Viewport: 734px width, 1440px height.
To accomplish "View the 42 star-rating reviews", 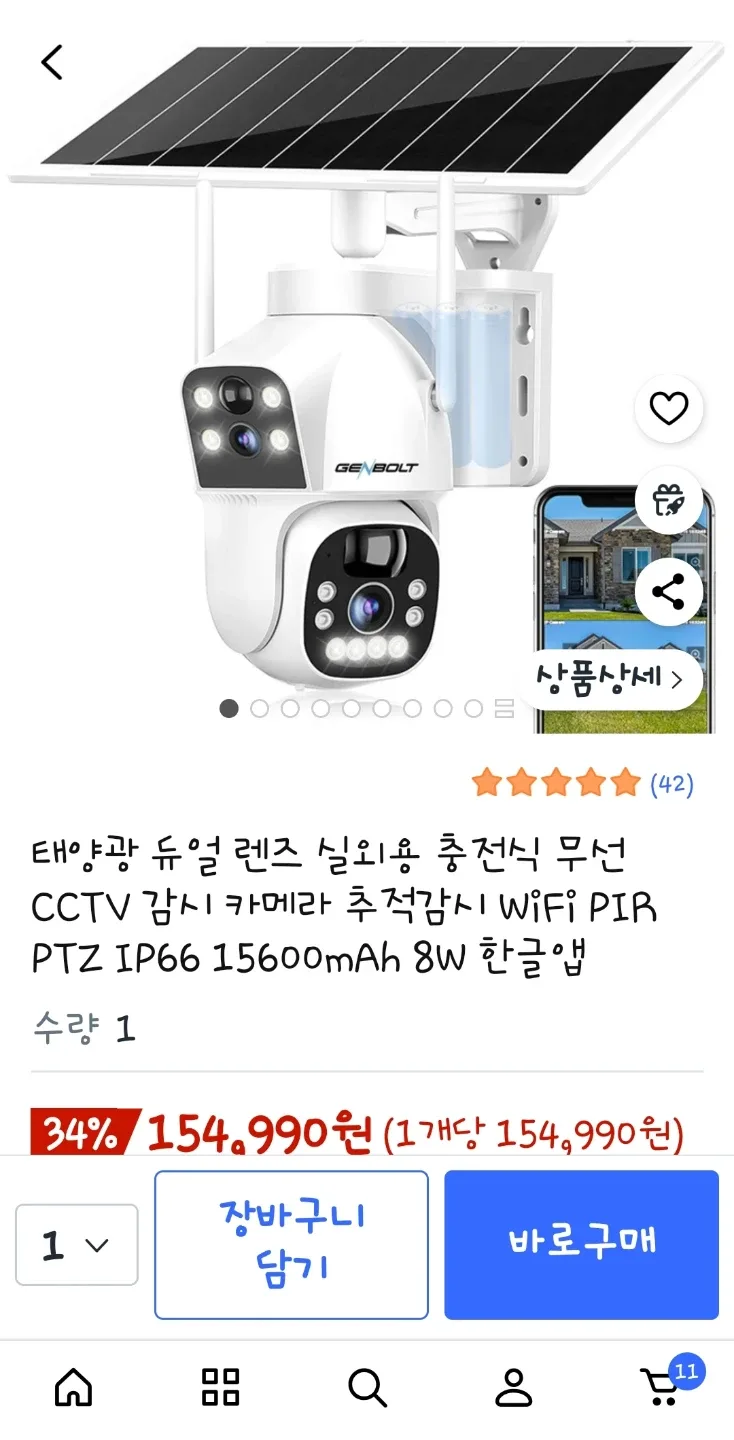I will [x=583, y=783].
